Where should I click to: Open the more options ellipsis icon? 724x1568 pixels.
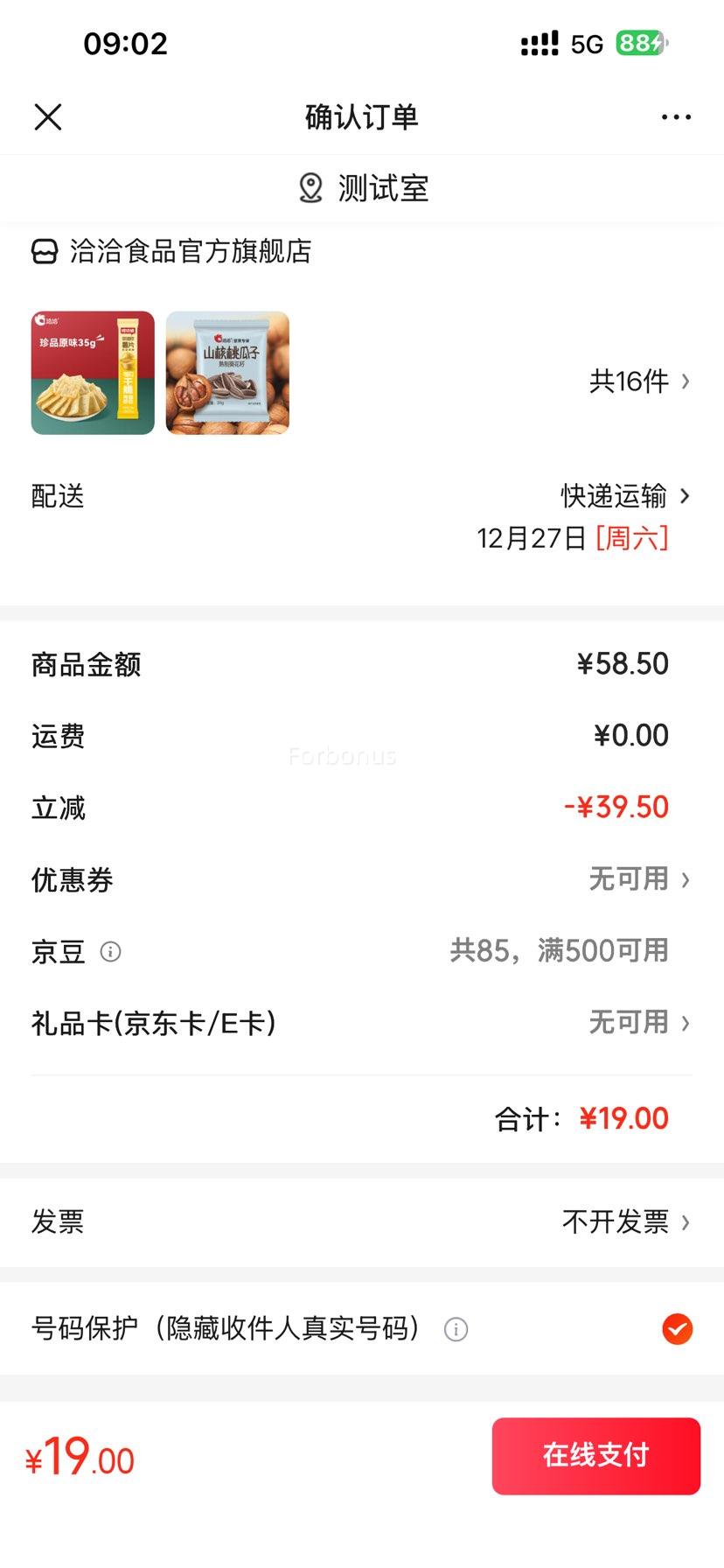676,116
